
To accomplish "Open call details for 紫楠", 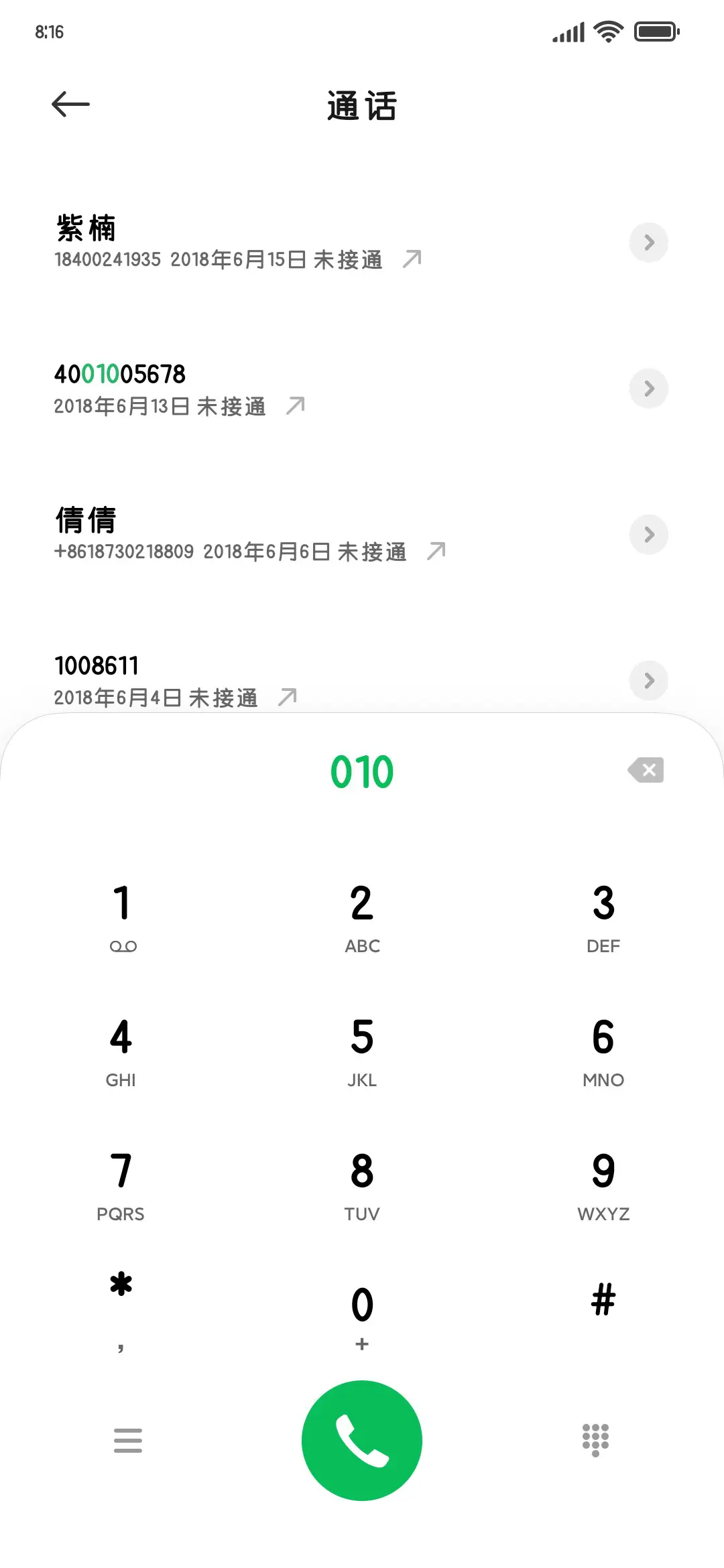I will pyautogui.click(x=648, y=243).
